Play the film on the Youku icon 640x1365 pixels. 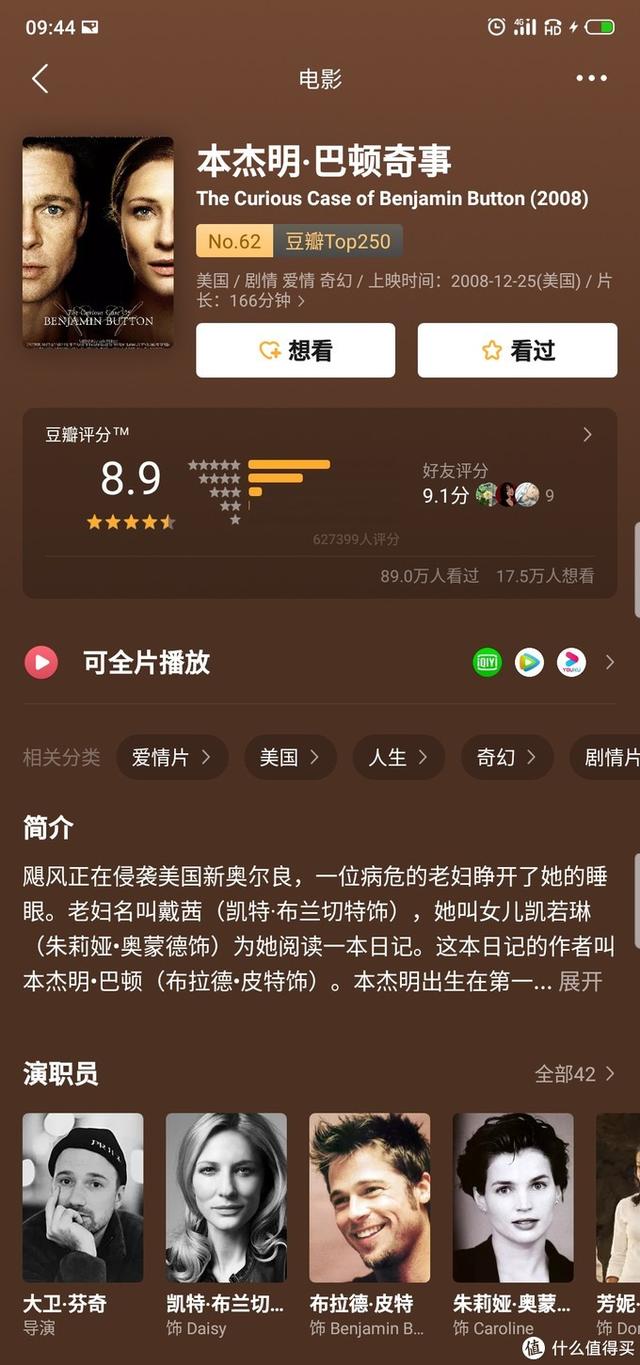(x=571, y=662)
